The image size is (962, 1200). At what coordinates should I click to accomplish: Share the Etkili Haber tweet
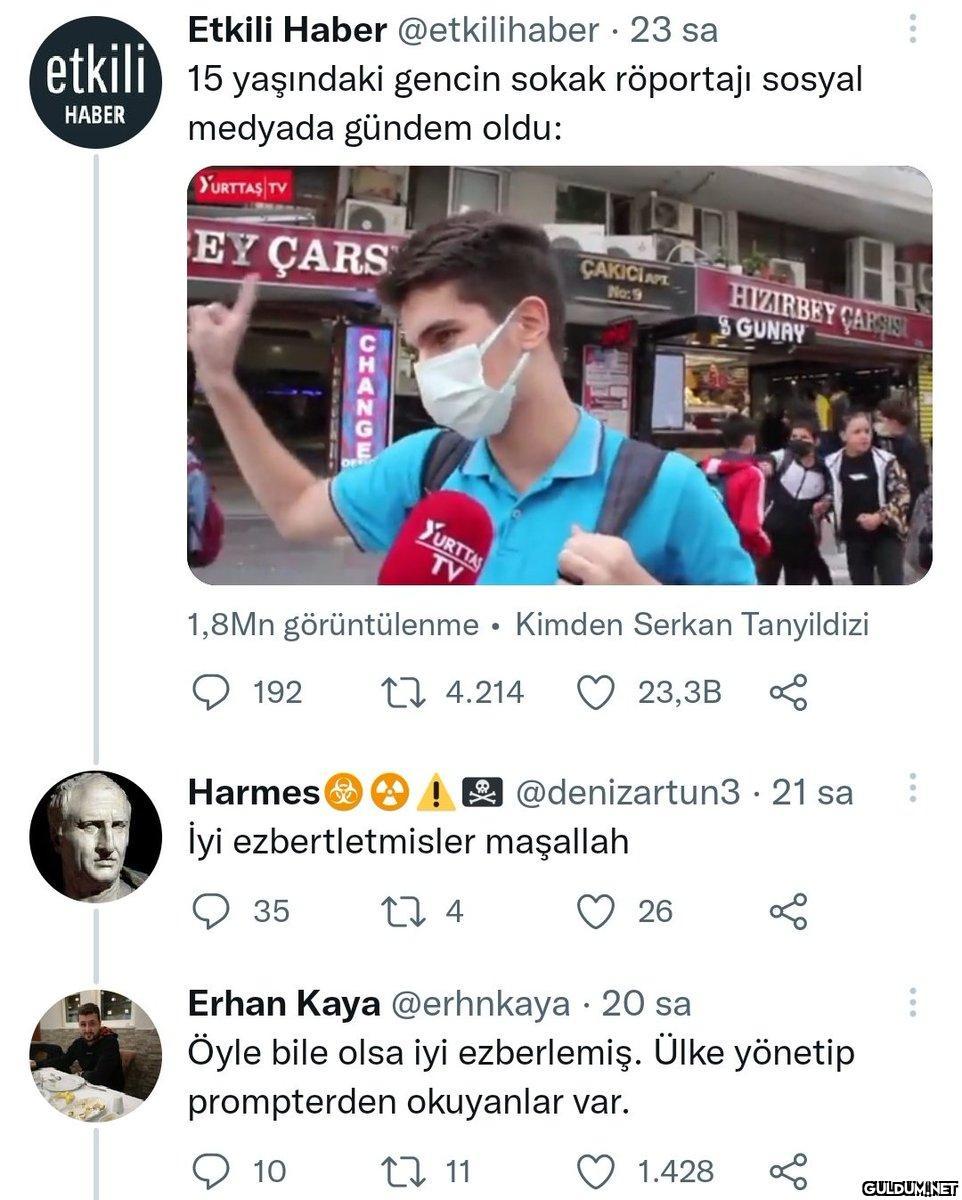pos(788,692)
